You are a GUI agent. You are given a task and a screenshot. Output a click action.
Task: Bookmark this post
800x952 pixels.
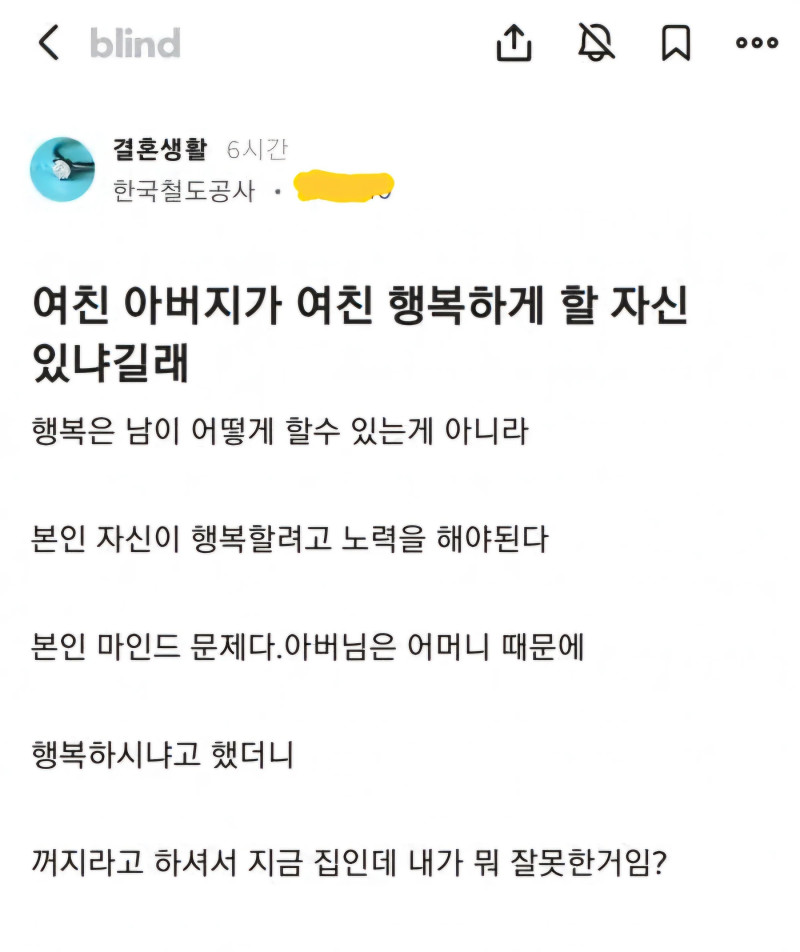tap(676, 43)
